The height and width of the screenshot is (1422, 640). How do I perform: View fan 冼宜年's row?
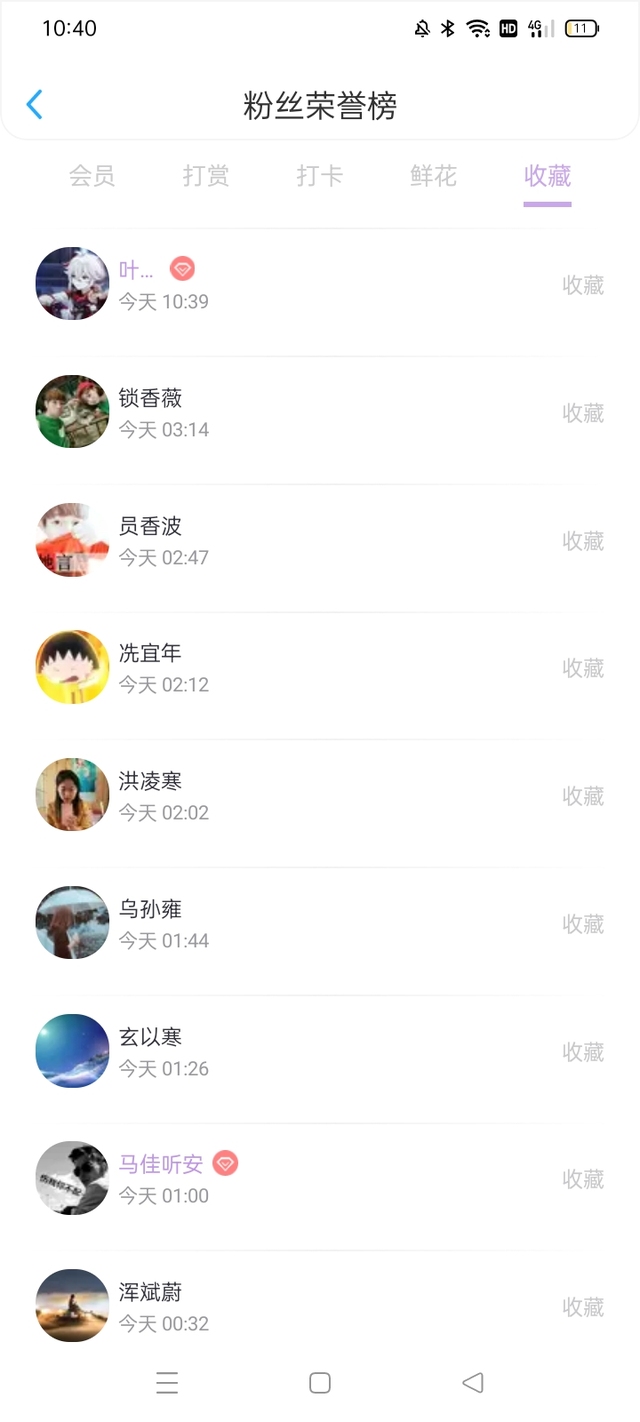coord(320,667)
